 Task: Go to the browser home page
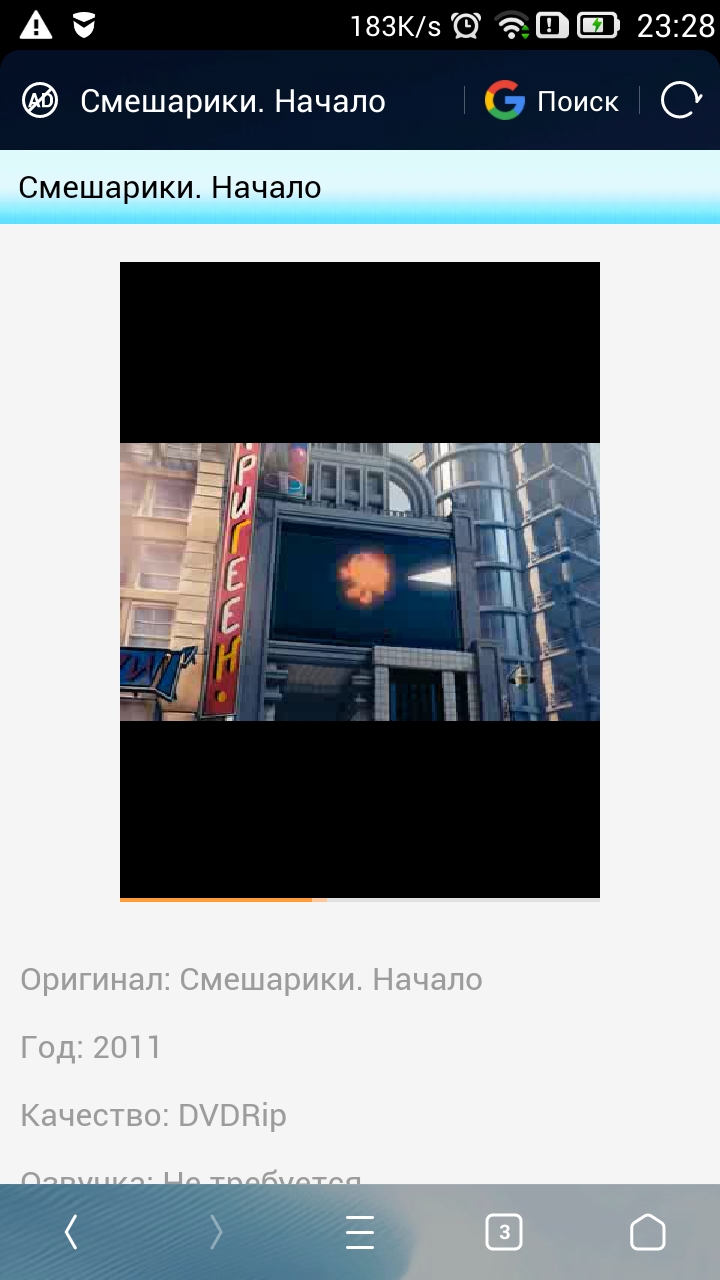[x=648, y=1233]
